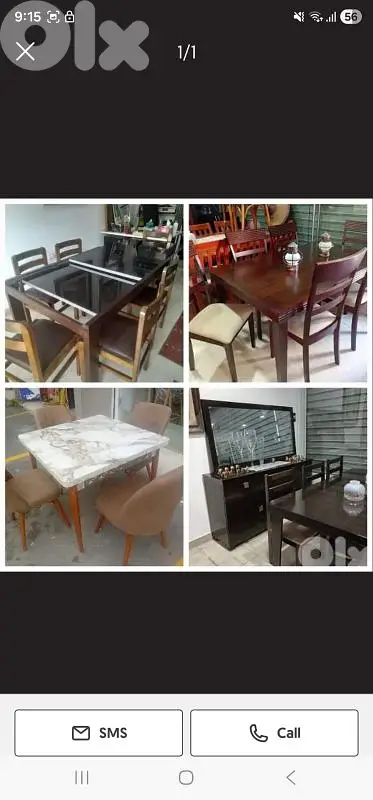Call the seller

tap(275, 733)
